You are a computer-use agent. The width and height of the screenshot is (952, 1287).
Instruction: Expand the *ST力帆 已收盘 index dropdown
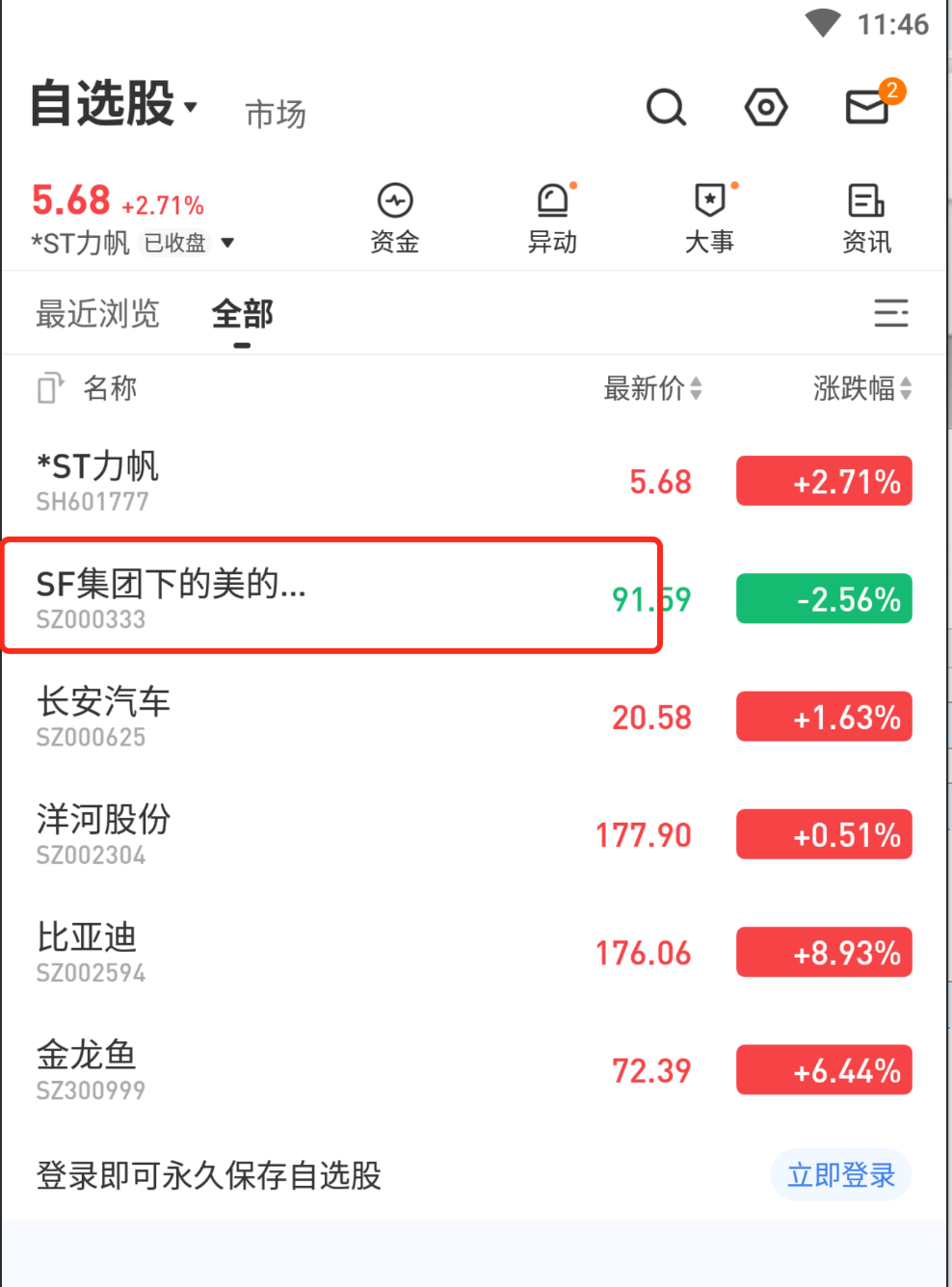tap(227, 243)
